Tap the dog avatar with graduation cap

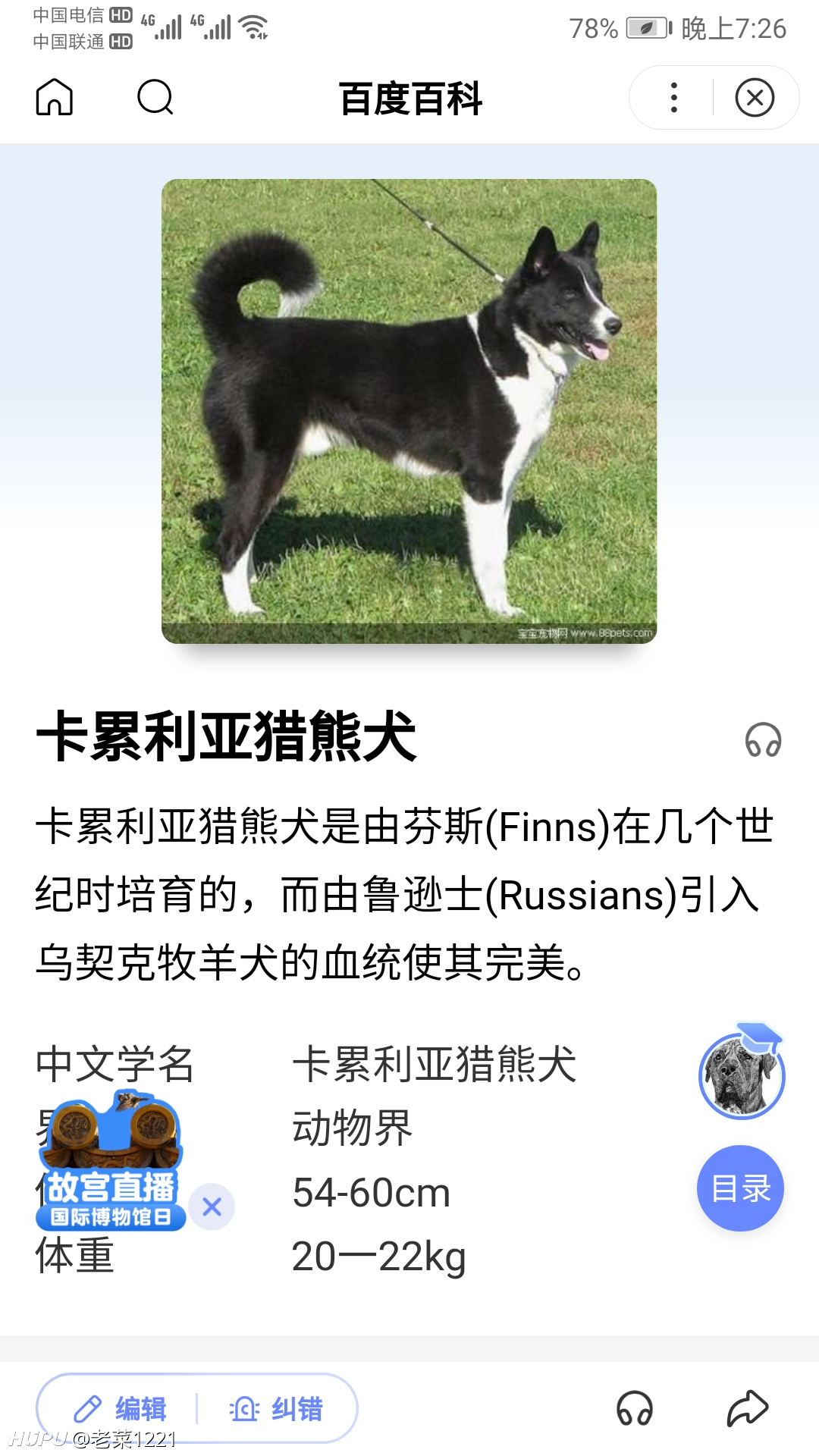(741, 1072)
